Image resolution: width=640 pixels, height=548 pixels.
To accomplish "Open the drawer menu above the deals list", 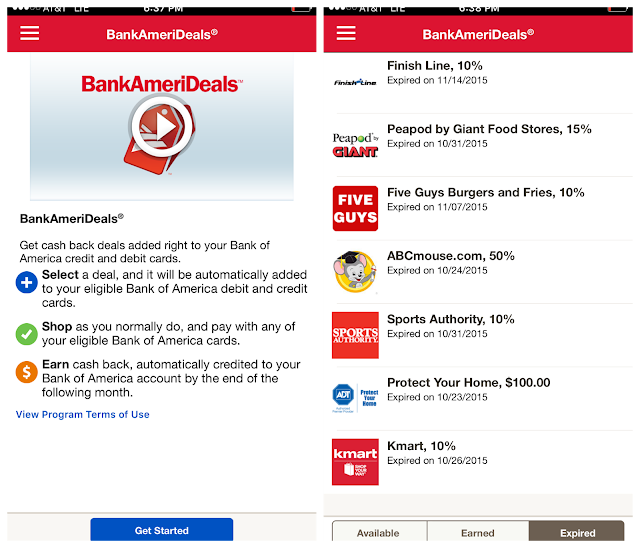I will (346, 33).
